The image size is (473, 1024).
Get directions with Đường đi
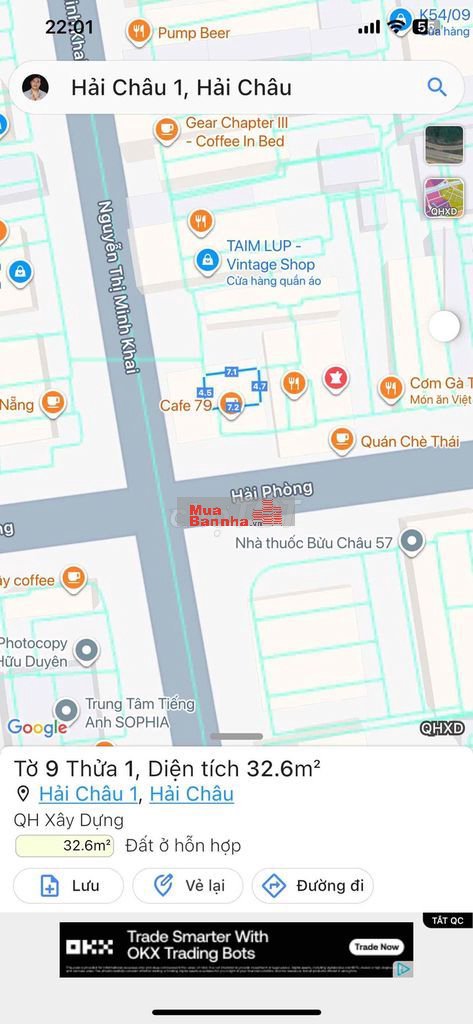click(x=313, y=886)
